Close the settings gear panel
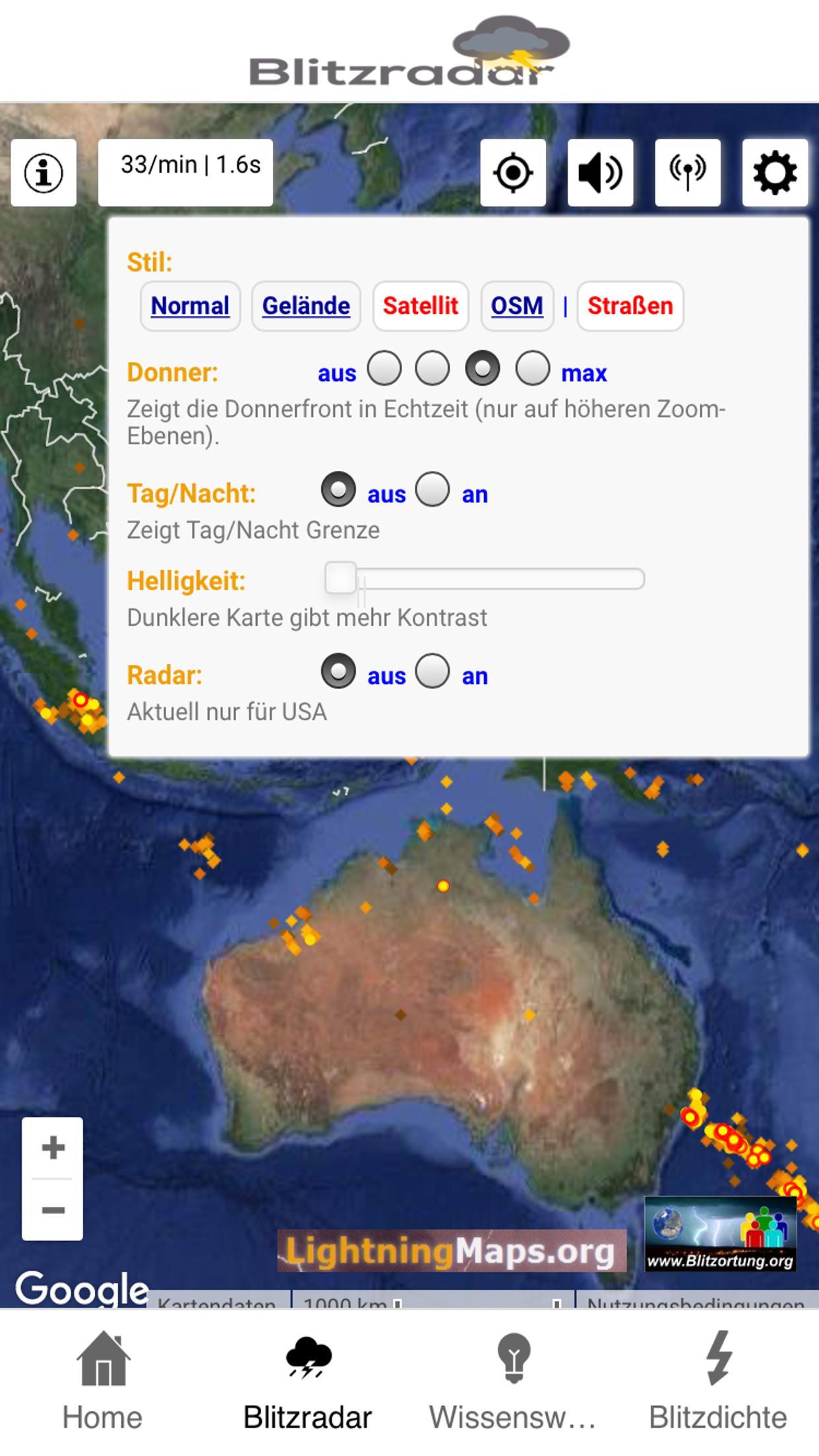The image size is (819, 1456). (x=775, y=173)
